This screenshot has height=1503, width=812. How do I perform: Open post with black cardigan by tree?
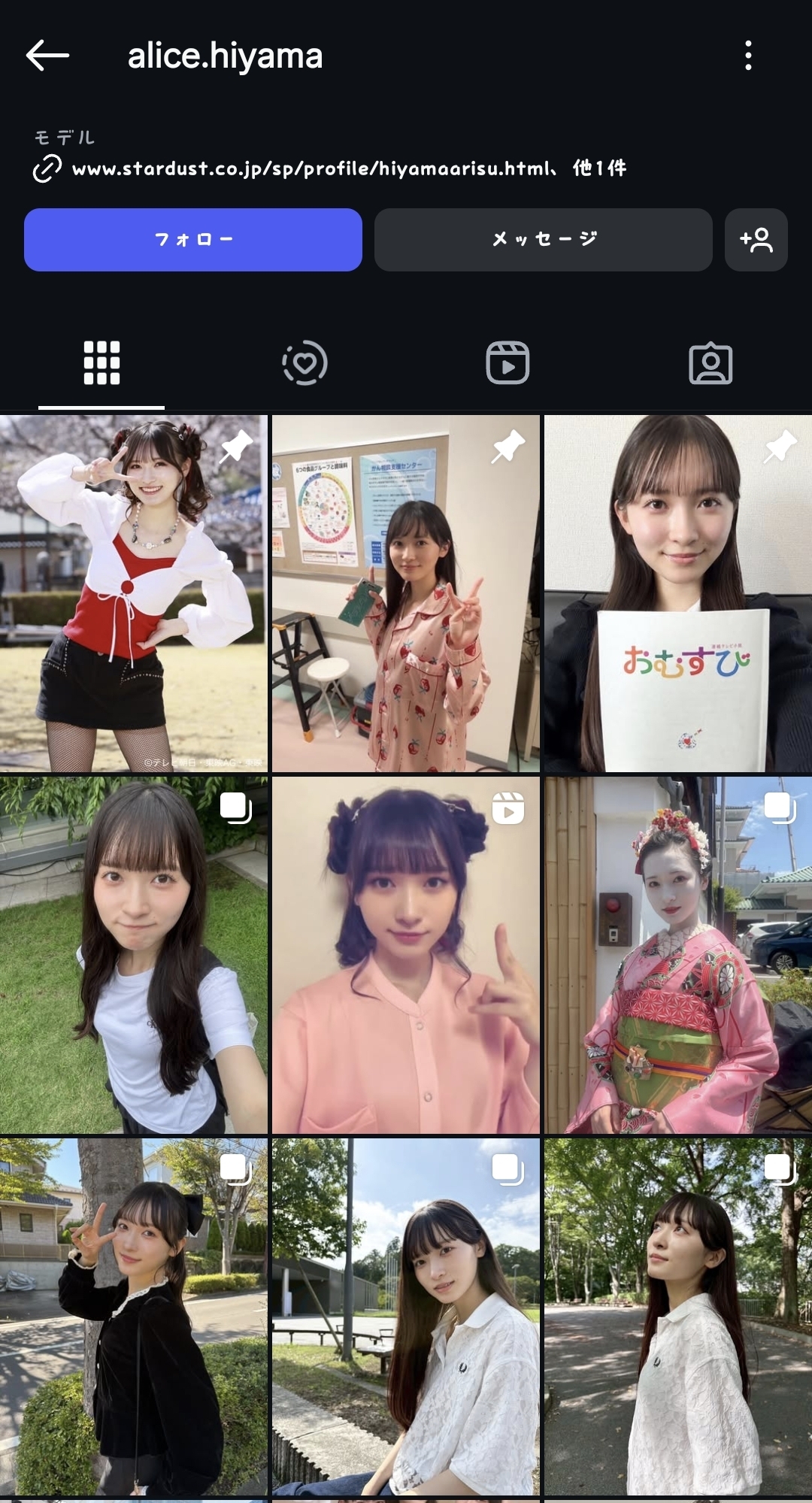click(x=134, y=1316)
